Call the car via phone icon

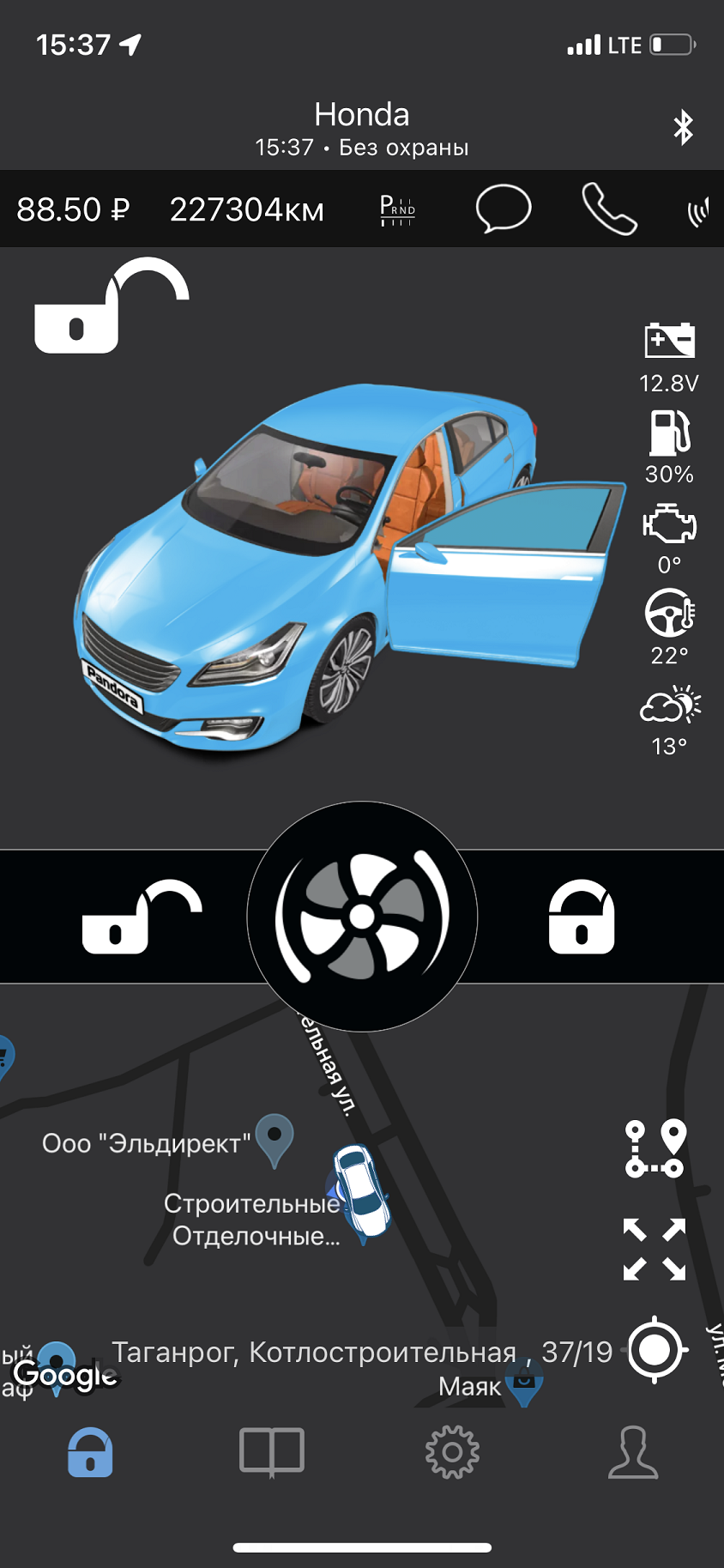[x=609, y=209]
